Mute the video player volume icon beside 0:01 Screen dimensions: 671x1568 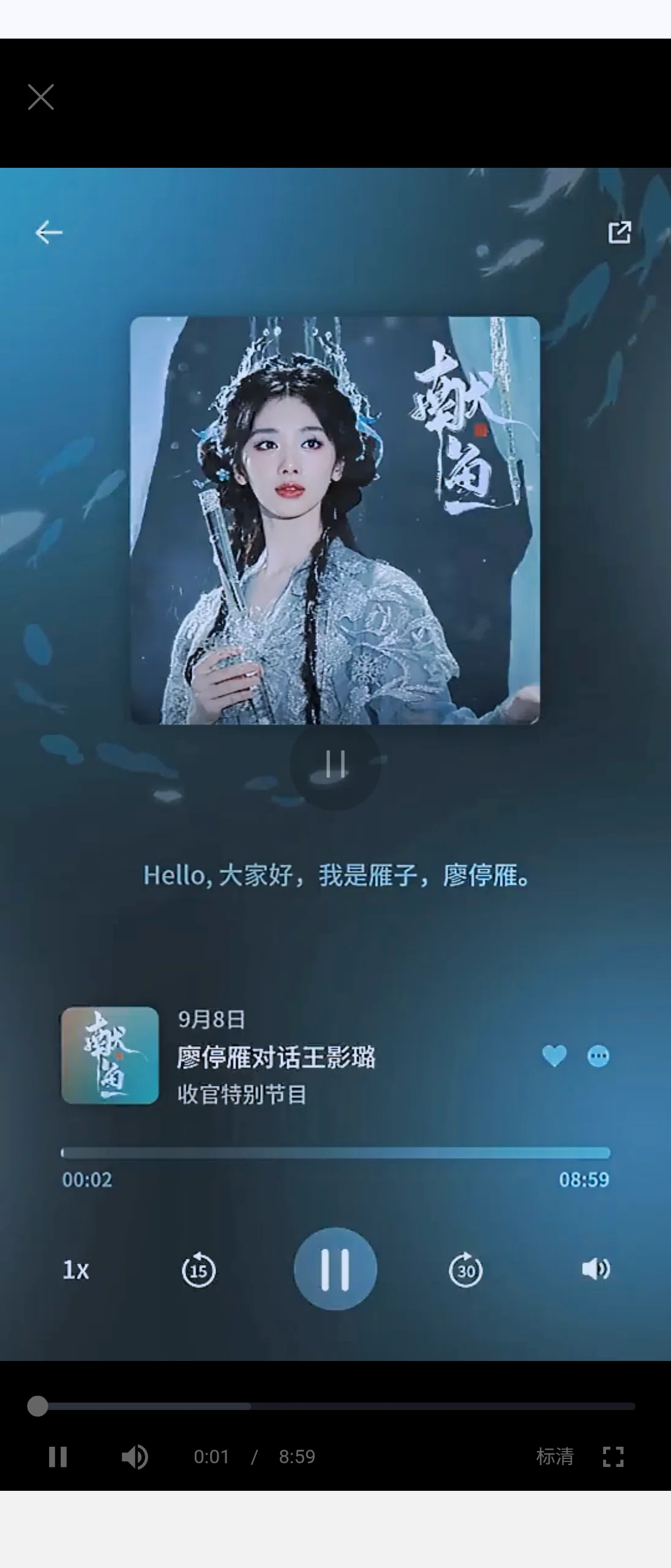click(x=135, y=1457)
